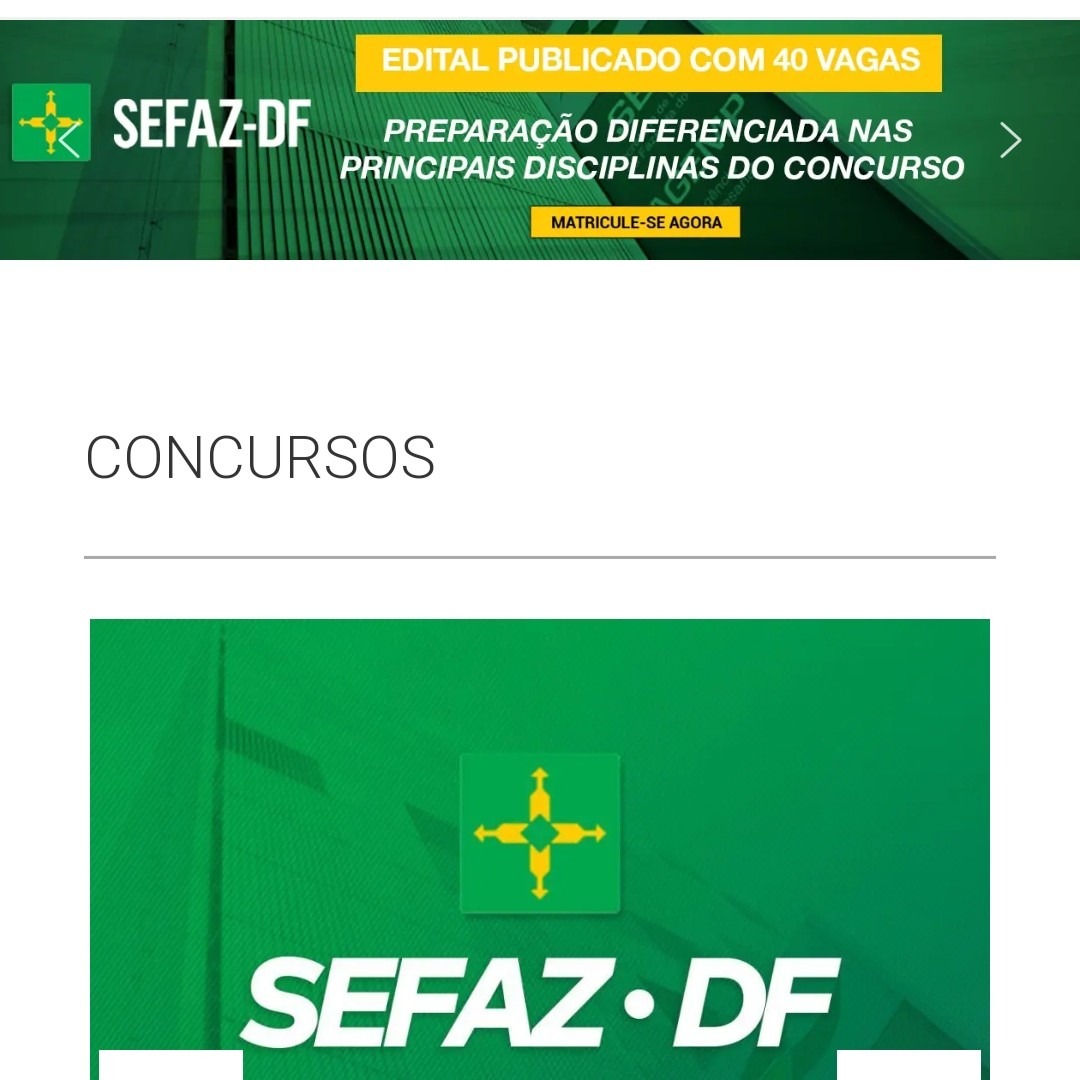The image size is (1080, 1080).
Task: Advance to the next banner slide
Action: click(x=1011, y=141)
